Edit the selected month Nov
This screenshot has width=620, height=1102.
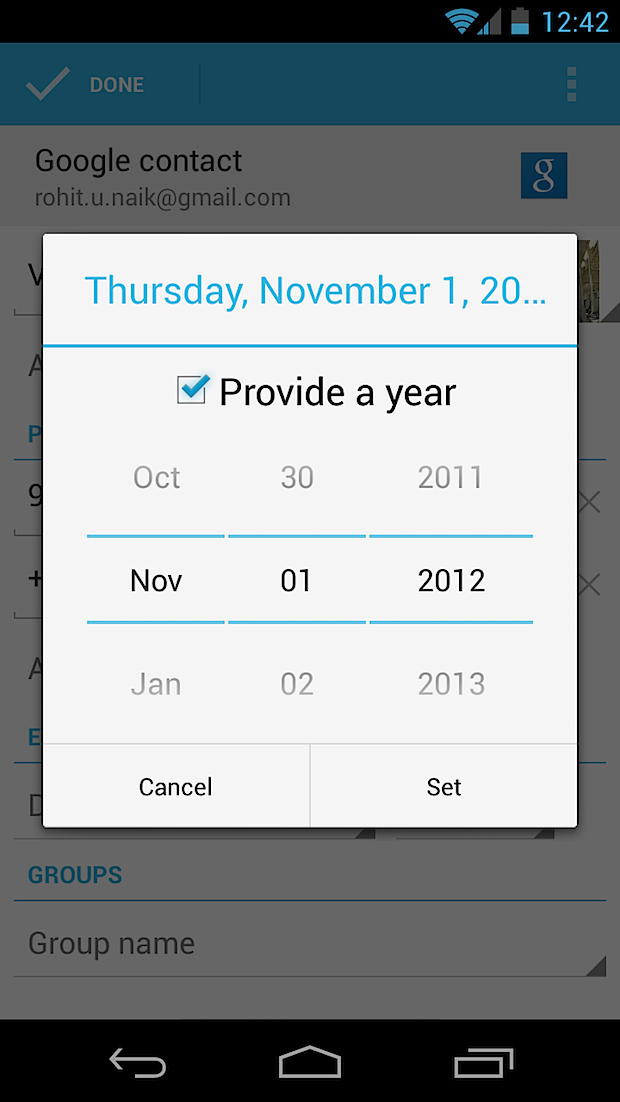point(156,581)
